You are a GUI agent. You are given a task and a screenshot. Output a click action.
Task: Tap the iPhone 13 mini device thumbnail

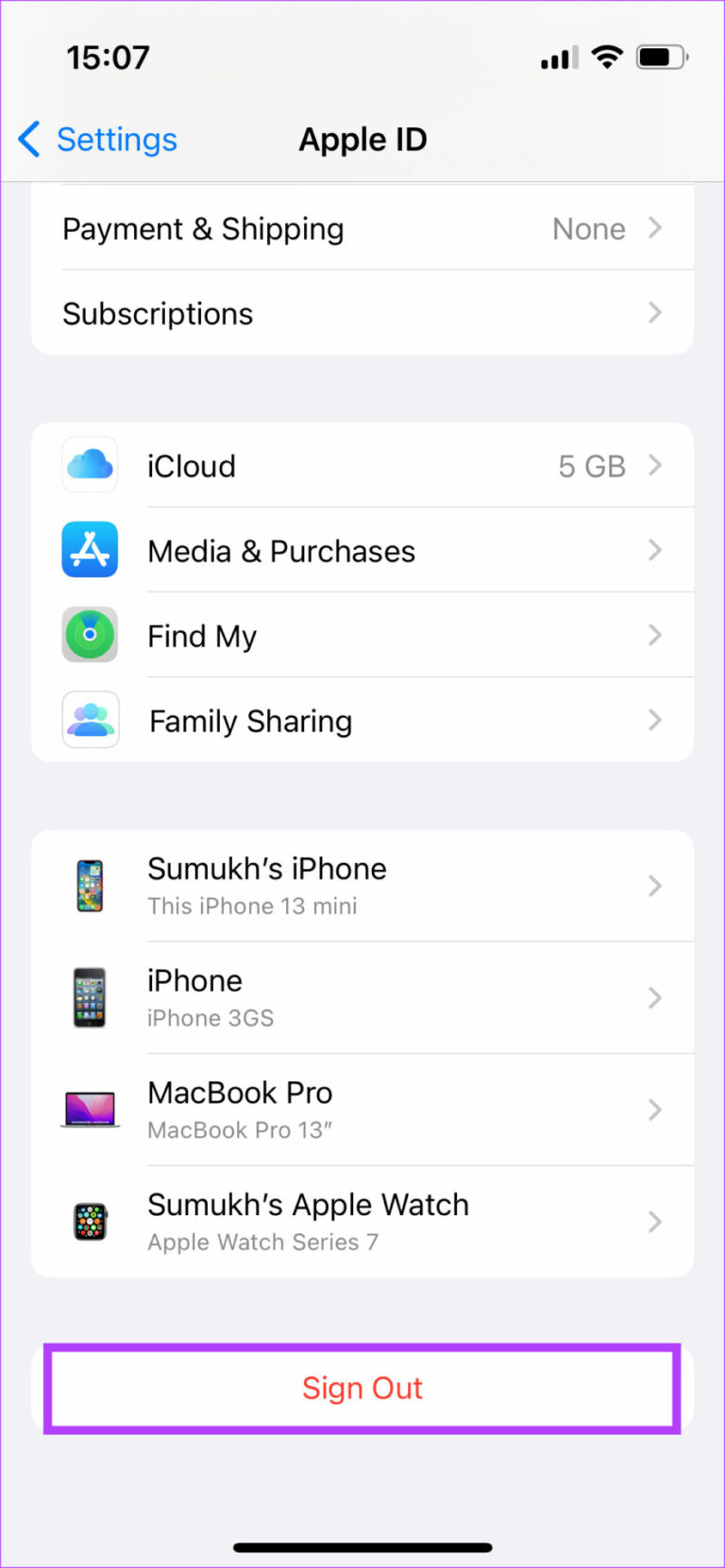(x=90, y=885)
